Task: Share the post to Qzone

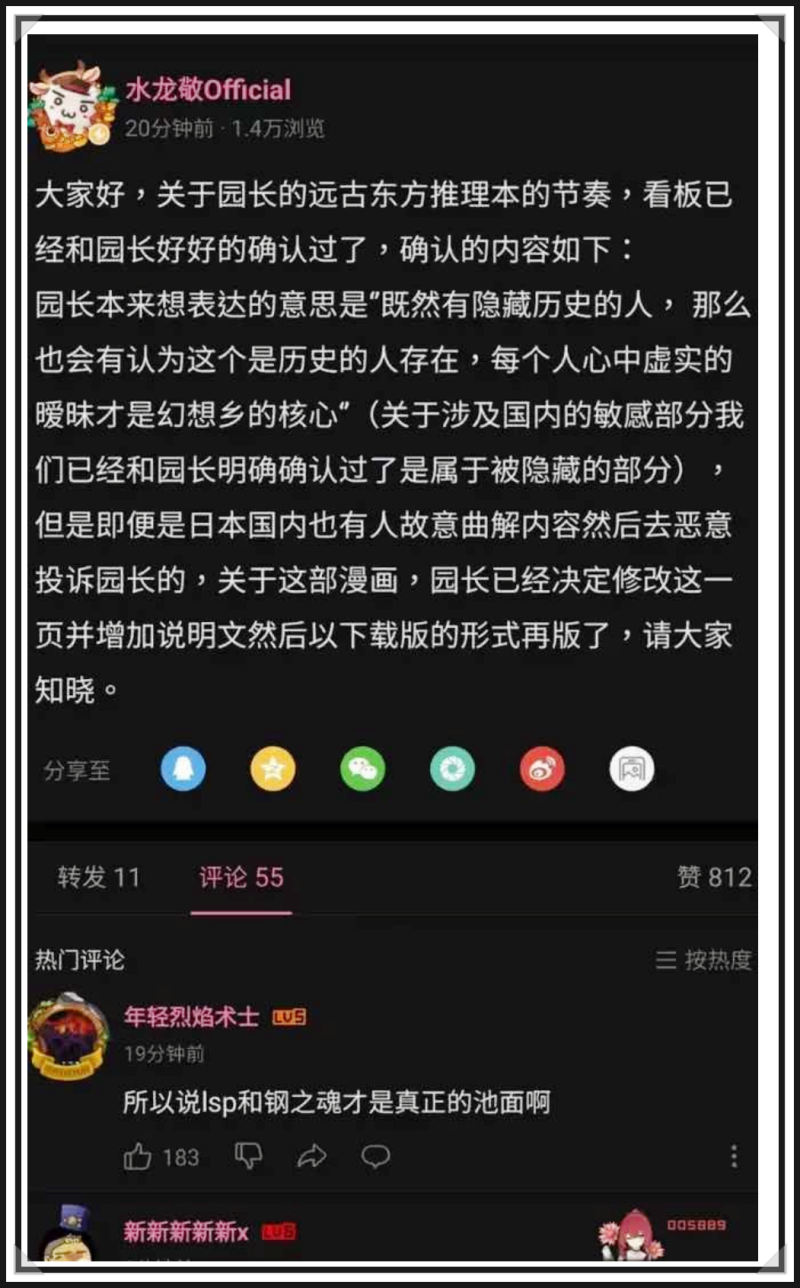Action: point(273,769)
